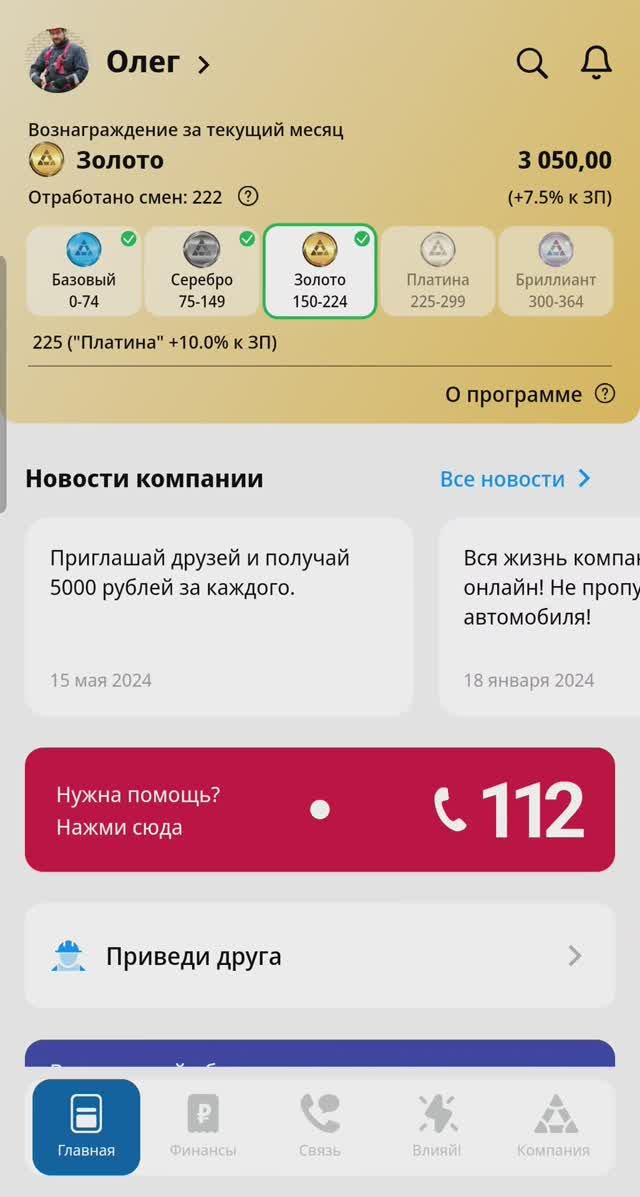Open Приведи друга
The width and height of the screenshot is (640, 1197).
(320, 956)
